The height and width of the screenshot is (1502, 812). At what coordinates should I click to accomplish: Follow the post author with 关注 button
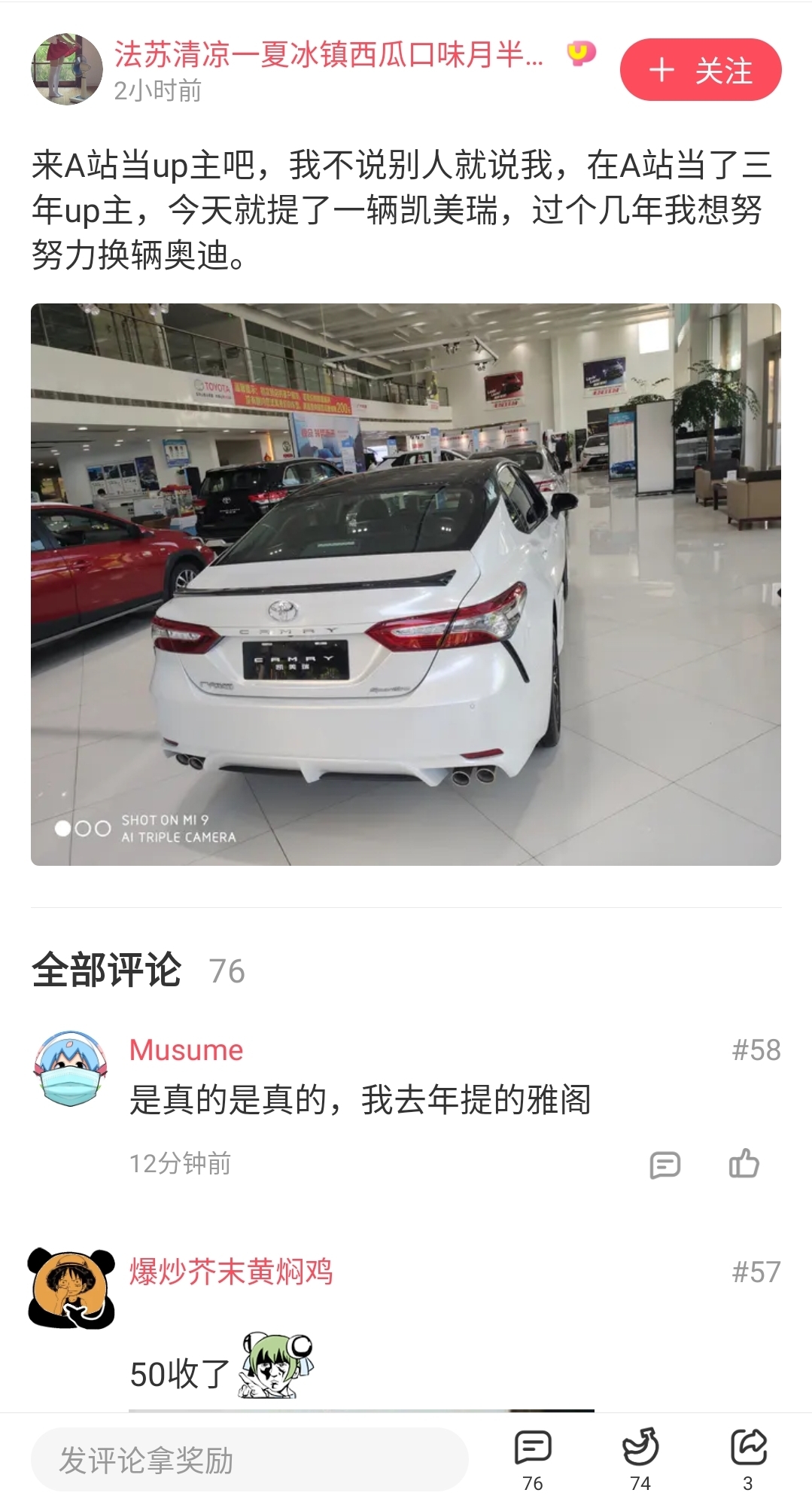point(700,70)
